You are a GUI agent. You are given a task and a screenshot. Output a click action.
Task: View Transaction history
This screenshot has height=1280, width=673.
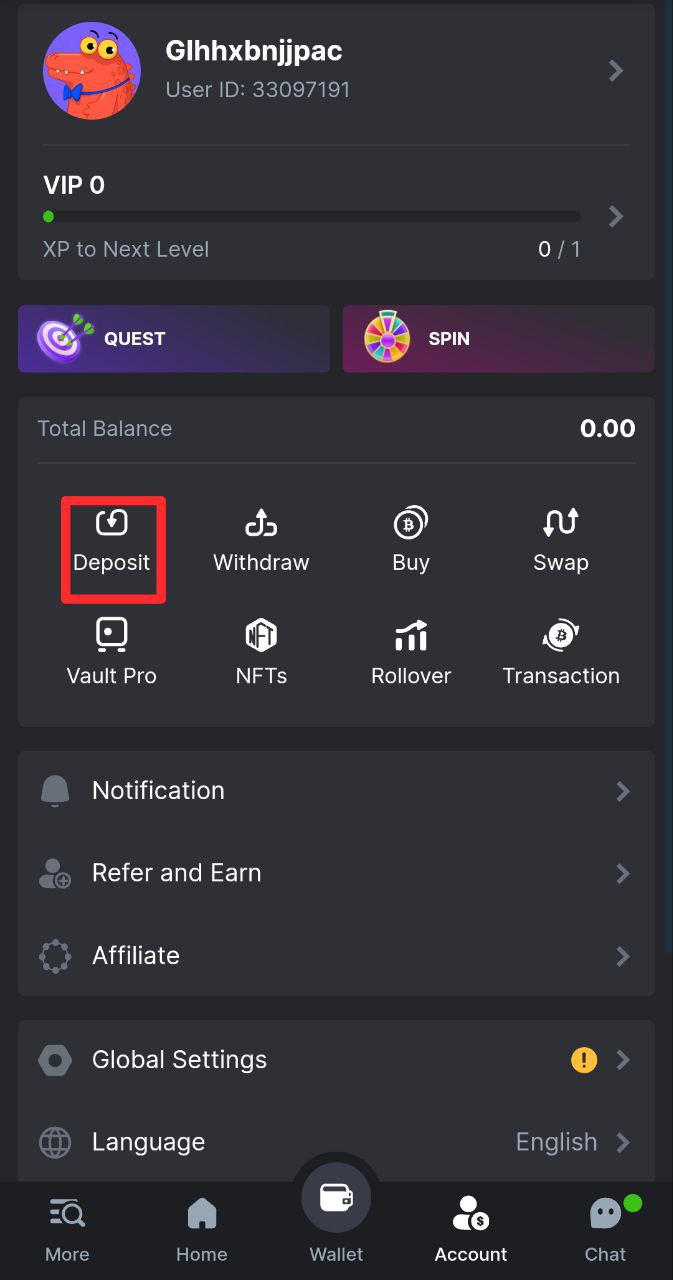tap(560, 653)
